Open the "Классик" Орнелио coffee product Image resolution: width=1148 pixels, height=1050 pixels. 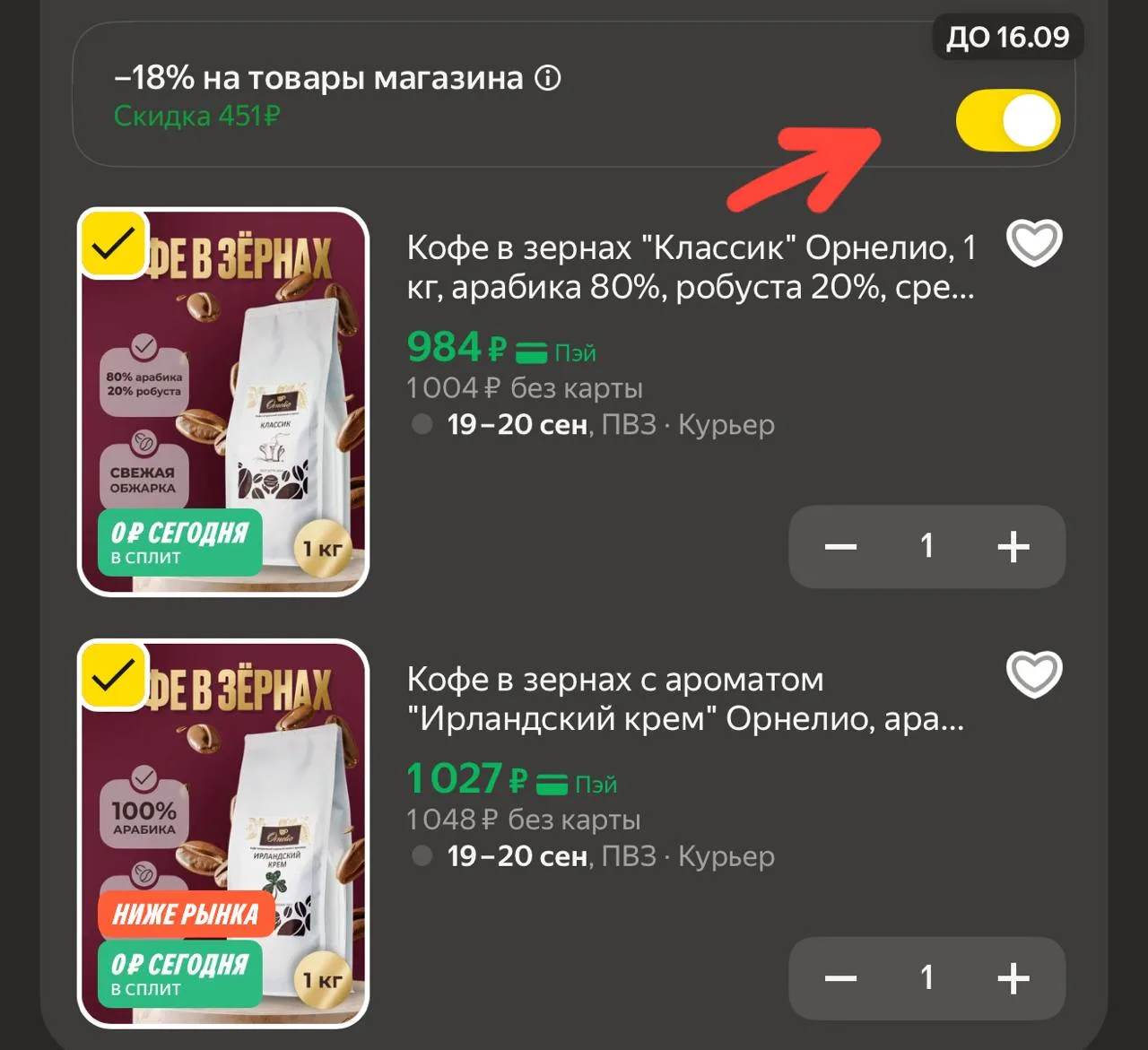click(x=691, y=267)
